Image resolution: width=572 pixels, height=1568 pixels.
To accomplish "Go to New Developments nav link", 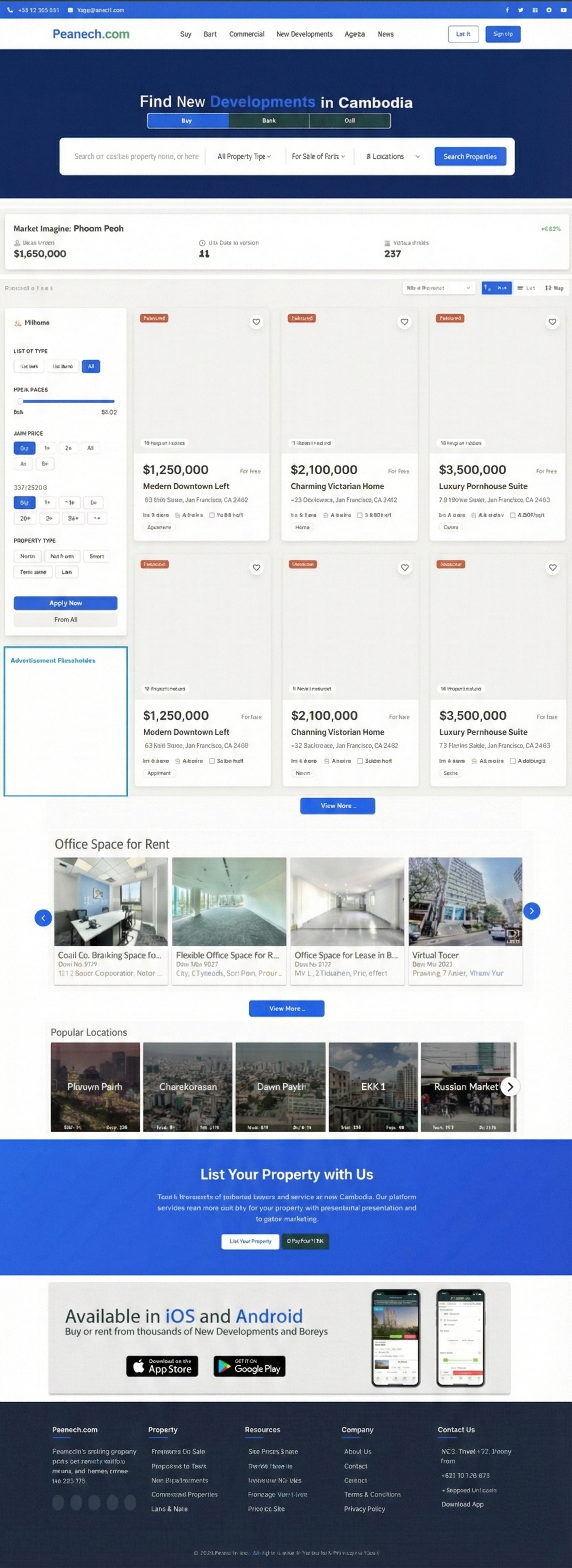I will pos(304,34).
